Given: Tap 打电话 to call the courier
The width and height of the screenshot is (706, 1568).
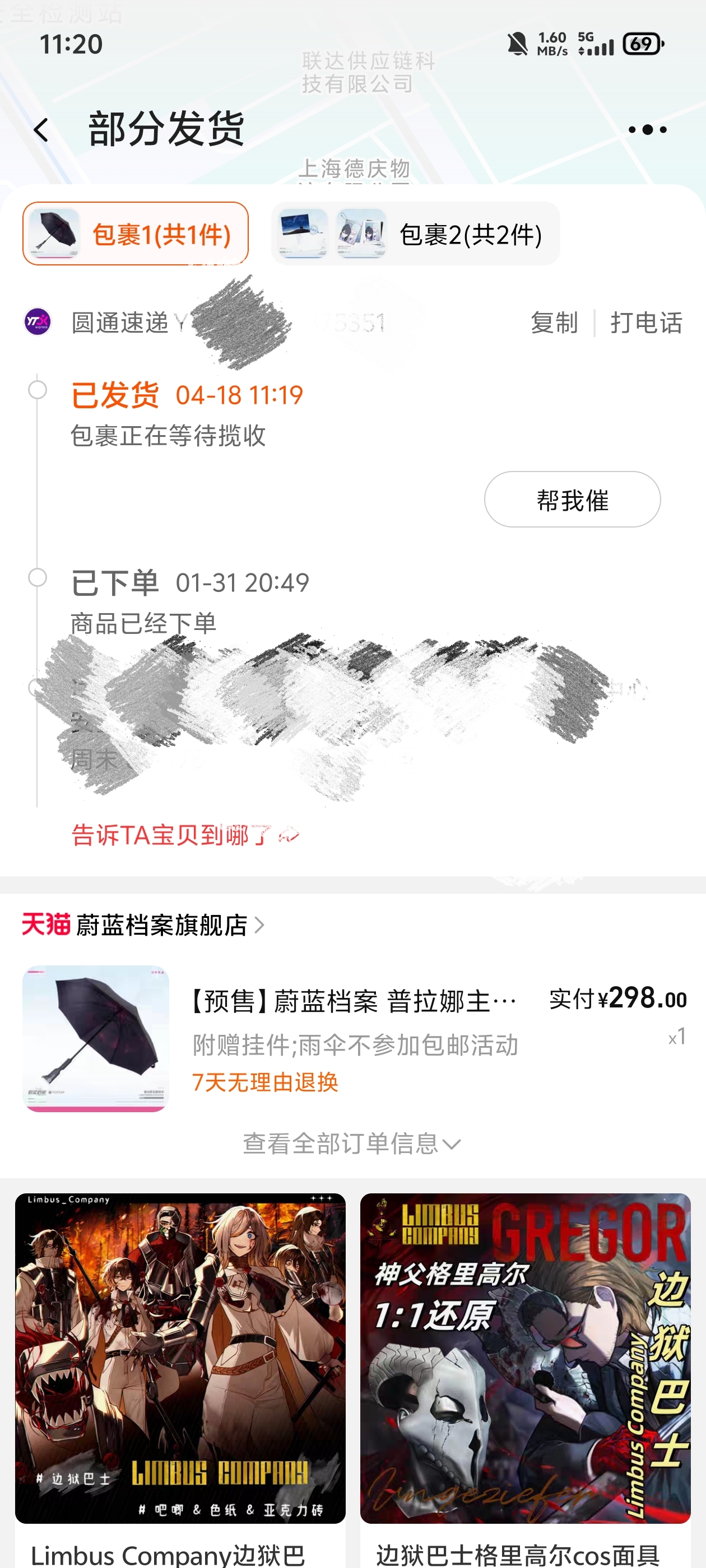Looking at the screenshot, I should point(646,323).
